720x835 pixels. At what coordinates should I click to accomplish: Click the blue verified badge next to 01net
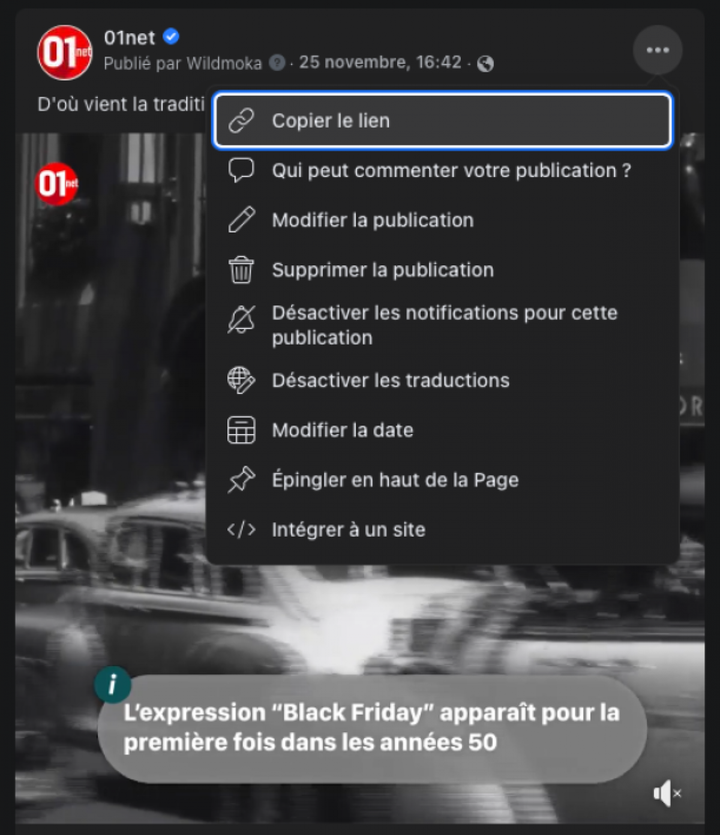point(170,38)
